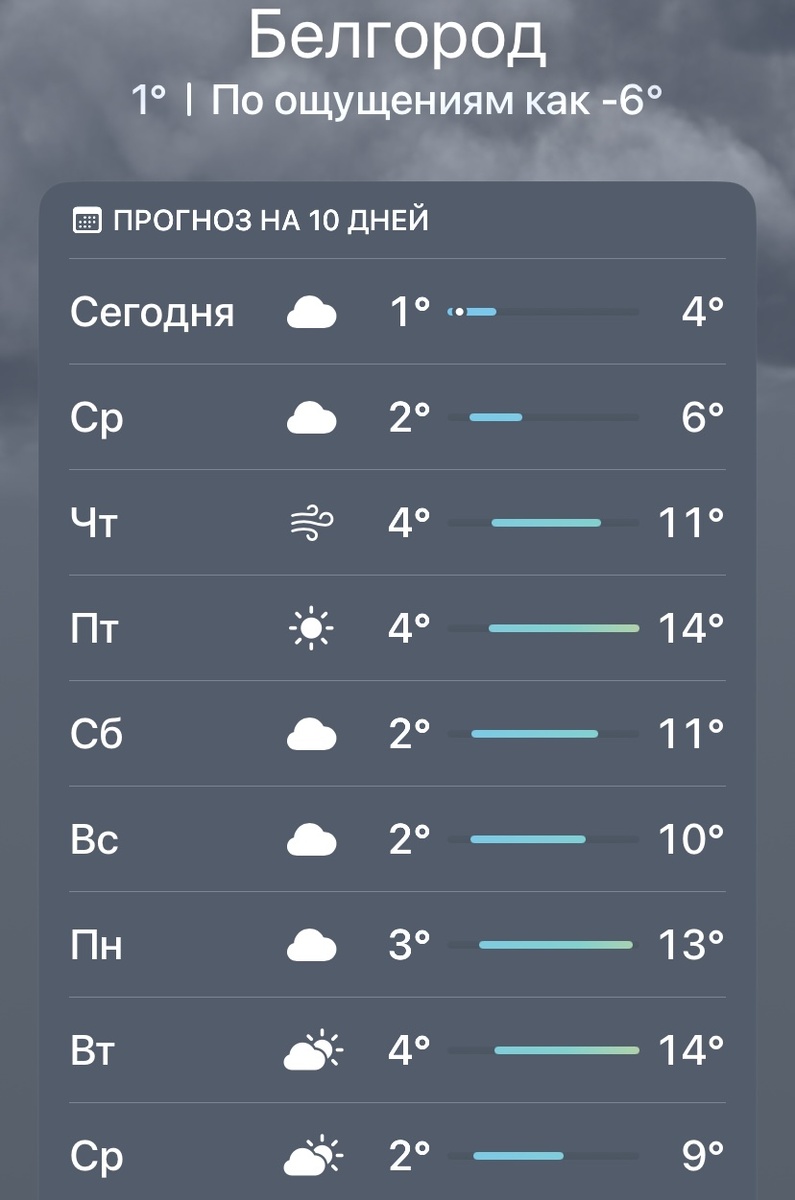Viewport: 795px width, 1200px height.
Task: Tap the partly cloudy icon on bottom Ср row
Action: (x=313, y=1157)
